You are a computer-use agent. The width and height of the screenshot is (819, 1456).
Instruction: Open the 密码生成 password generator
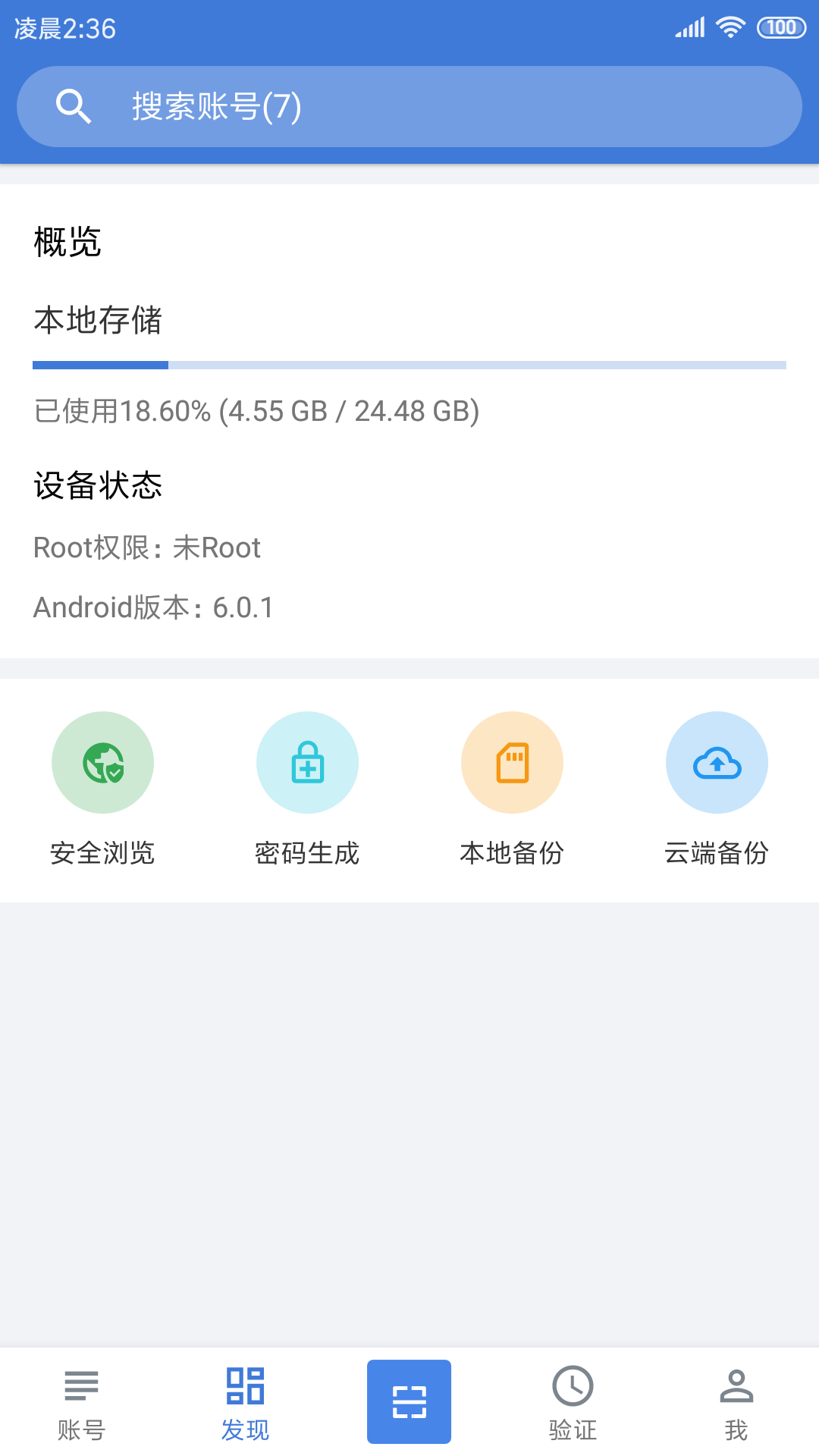307,762
